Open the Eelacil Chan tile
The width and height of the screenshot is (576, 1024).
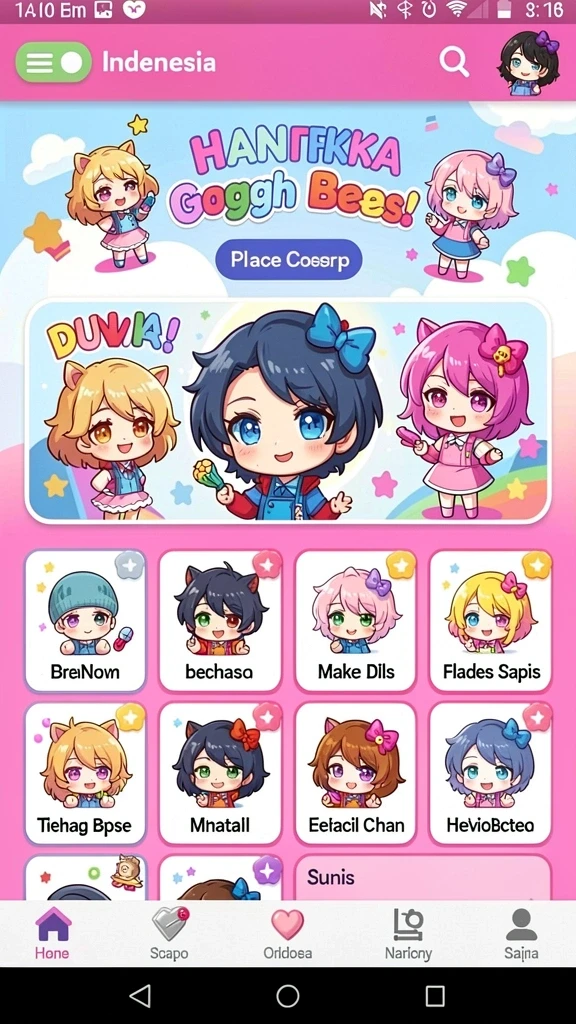coord(355,773)
